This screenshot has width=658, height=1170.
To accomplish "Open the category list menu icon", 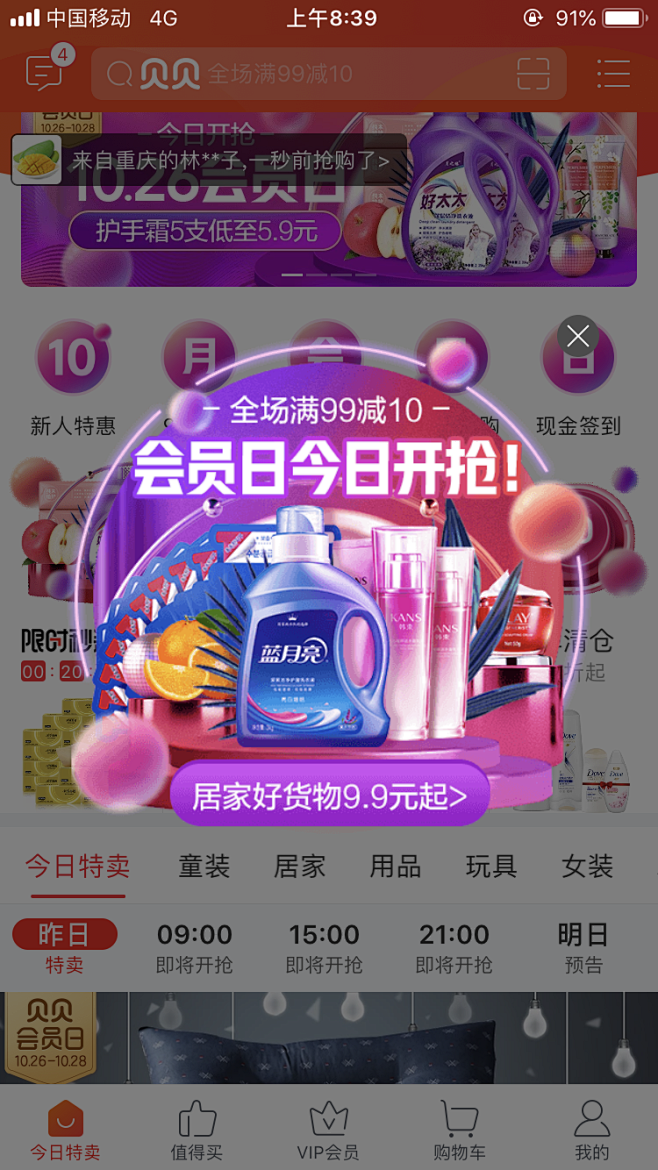I will 612,74.
